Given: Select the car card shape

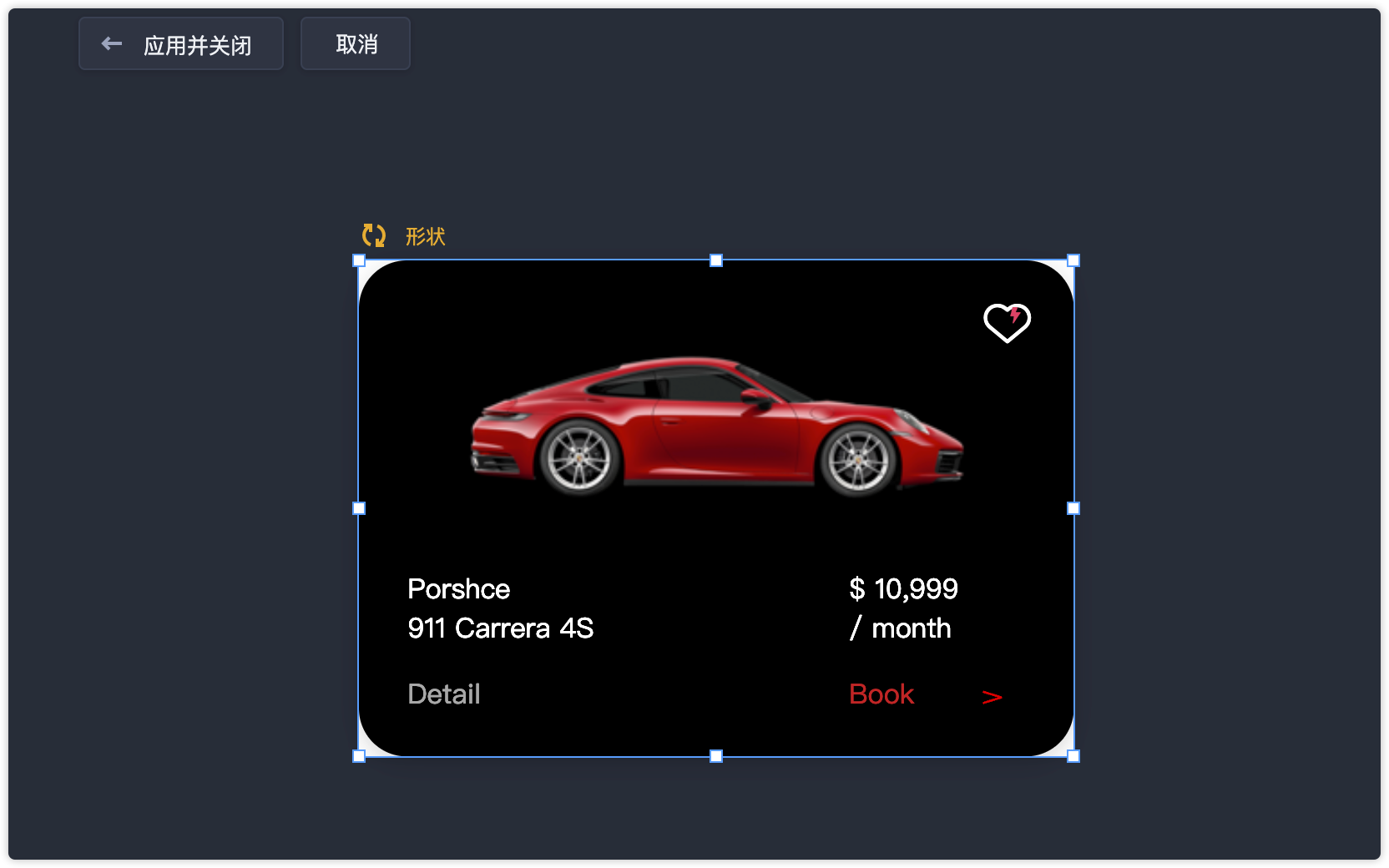Looking at the screenshot, I should (715, 534).
